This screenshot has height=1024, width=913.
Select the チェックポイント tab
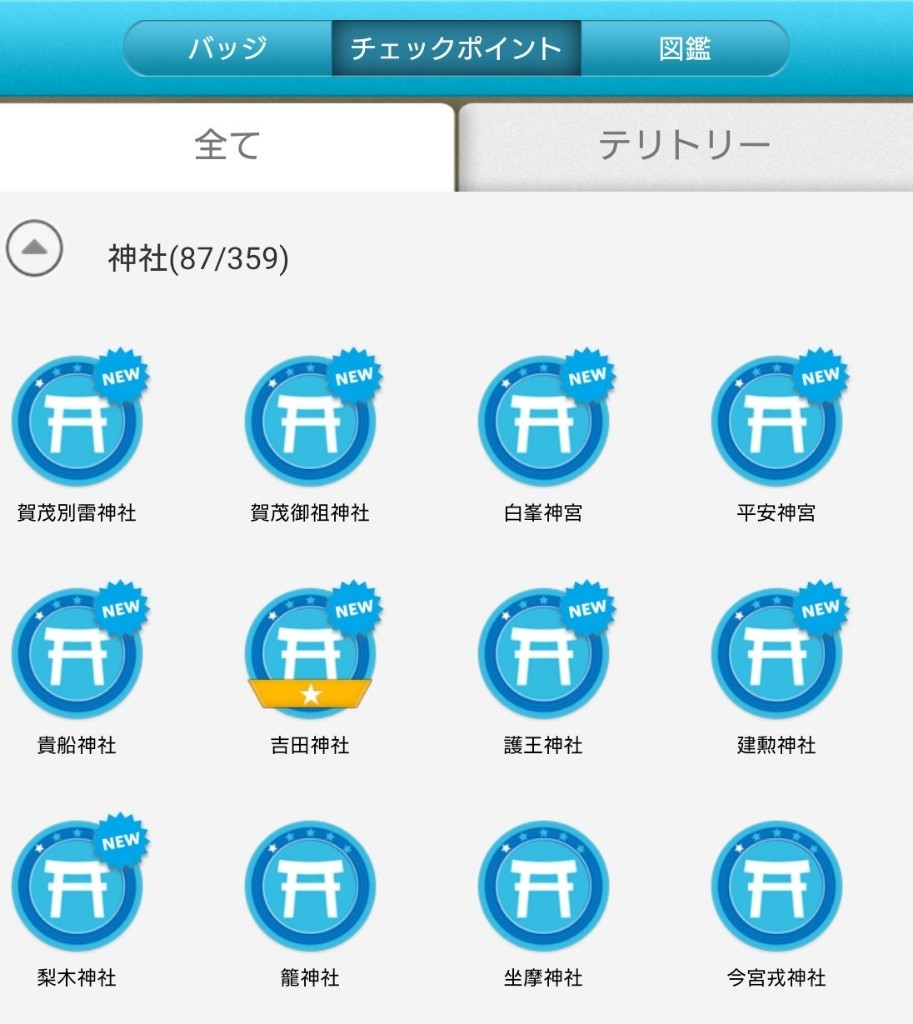tap(456, 48)
